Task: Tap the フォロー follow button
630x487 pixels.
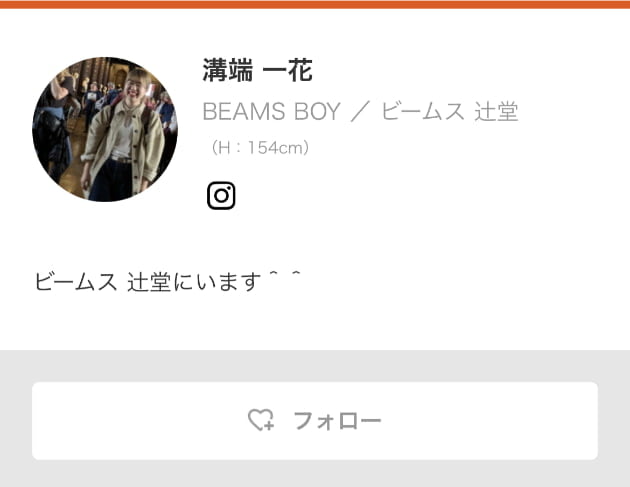Action: click(315, 421)
